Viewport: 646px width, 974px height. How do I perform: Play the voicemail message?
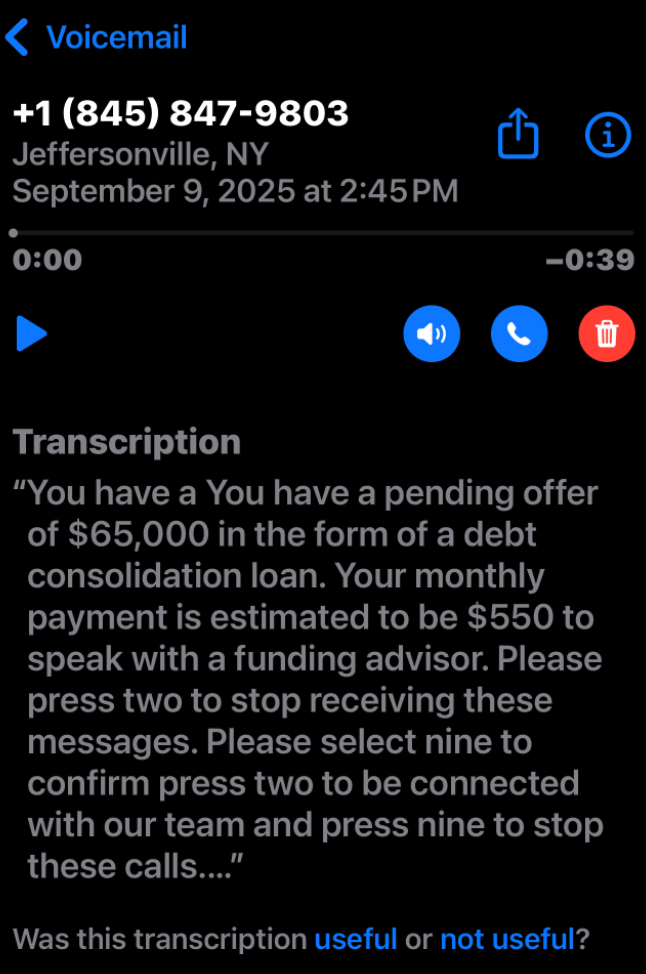pyautogui.click(x=32, y=333)
